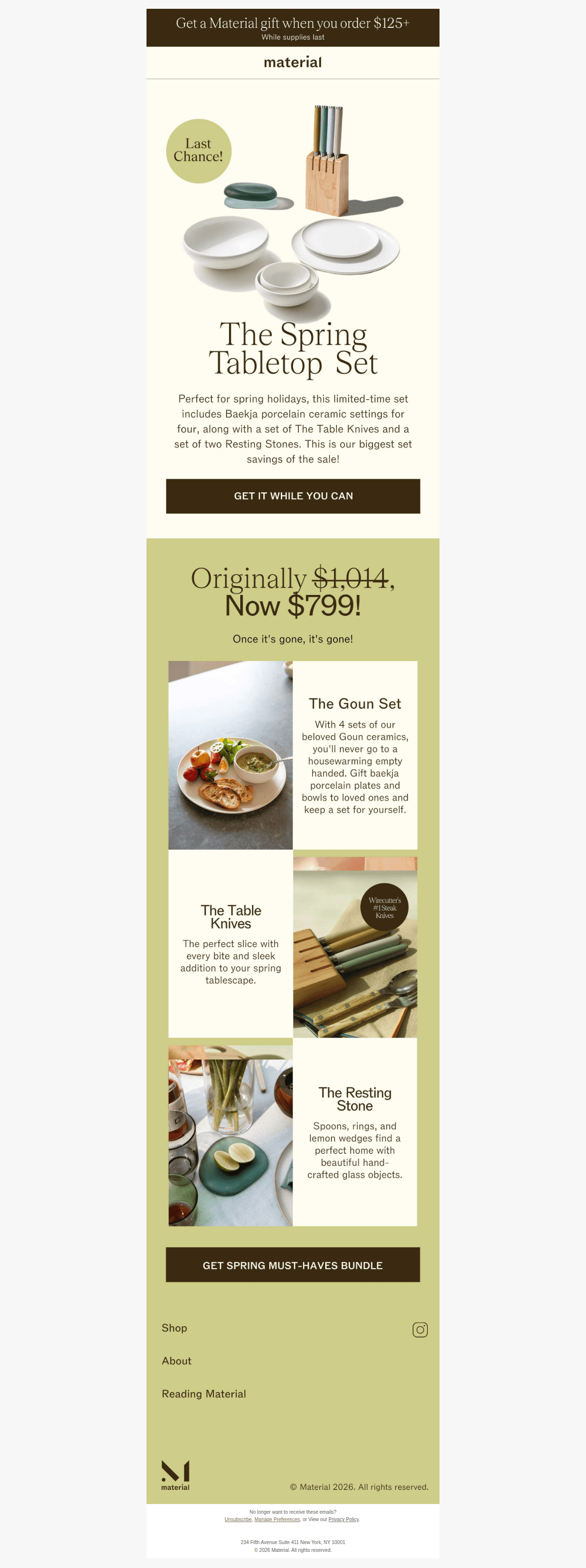
Task: Open the About page
Action: pos(176,1361)
